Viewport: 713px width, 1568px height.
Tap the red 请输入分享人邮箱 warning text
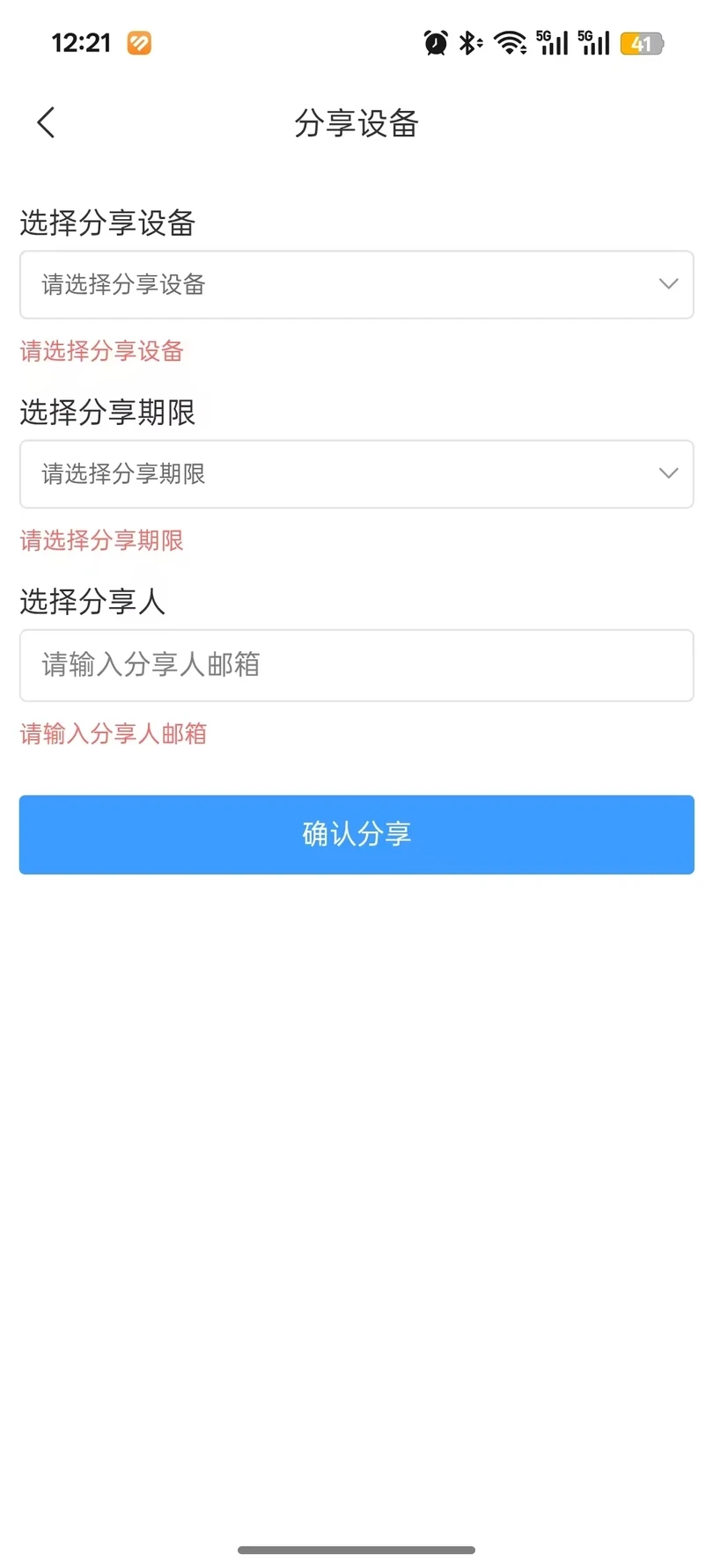click(x=113, y=734)
